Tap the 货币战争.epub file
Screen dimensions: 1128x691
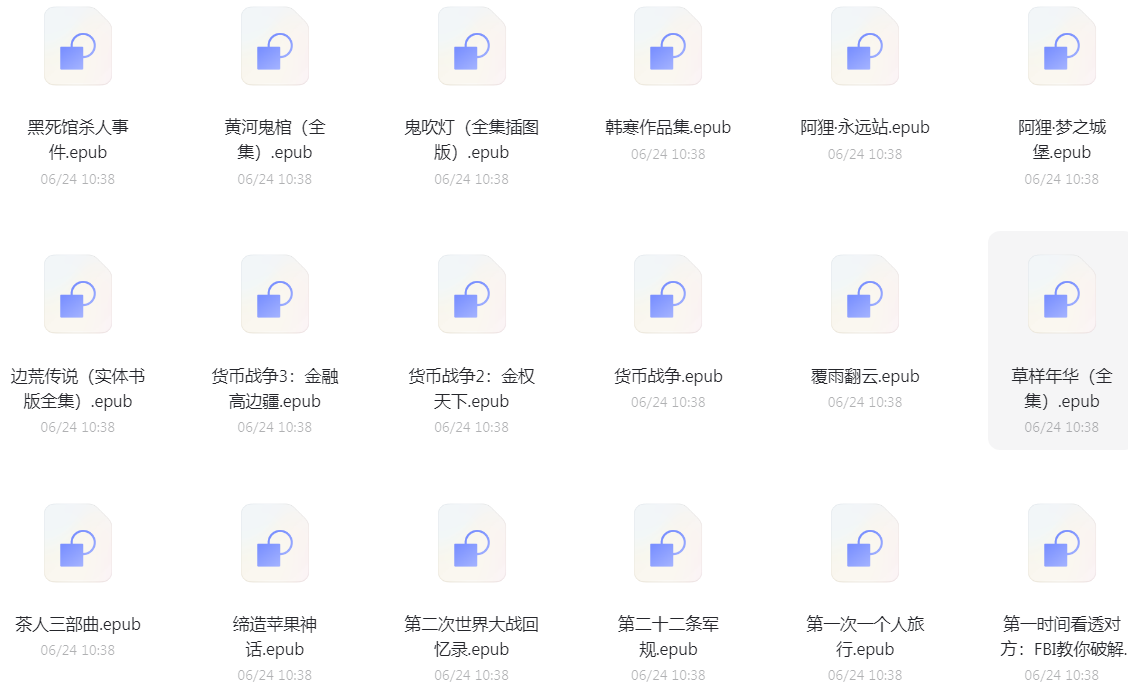[668, 294]
